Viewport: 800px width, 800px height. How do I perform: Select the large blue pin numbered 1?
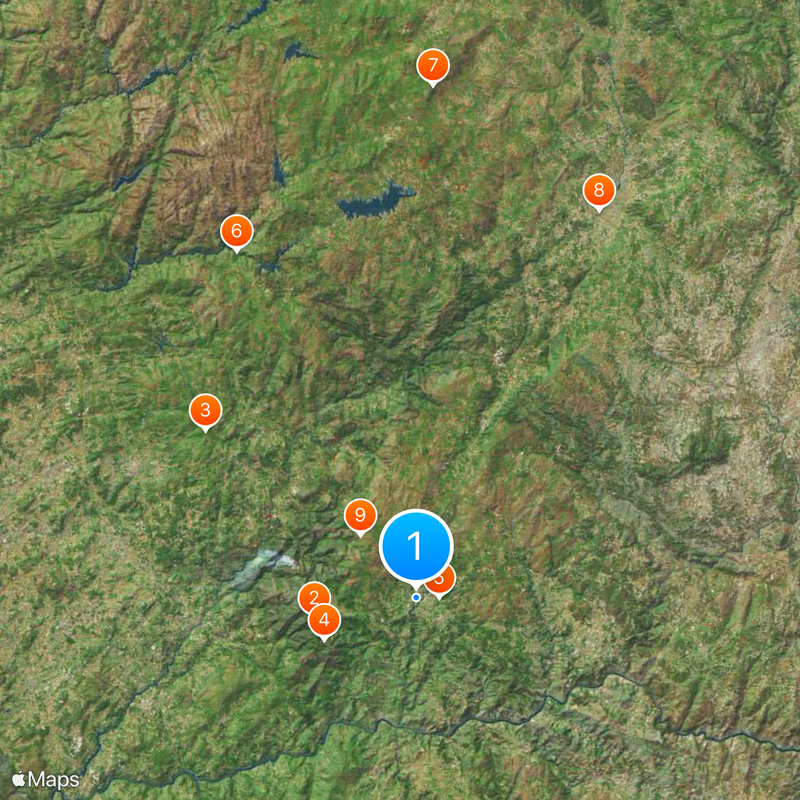click(x=416, y=547)
